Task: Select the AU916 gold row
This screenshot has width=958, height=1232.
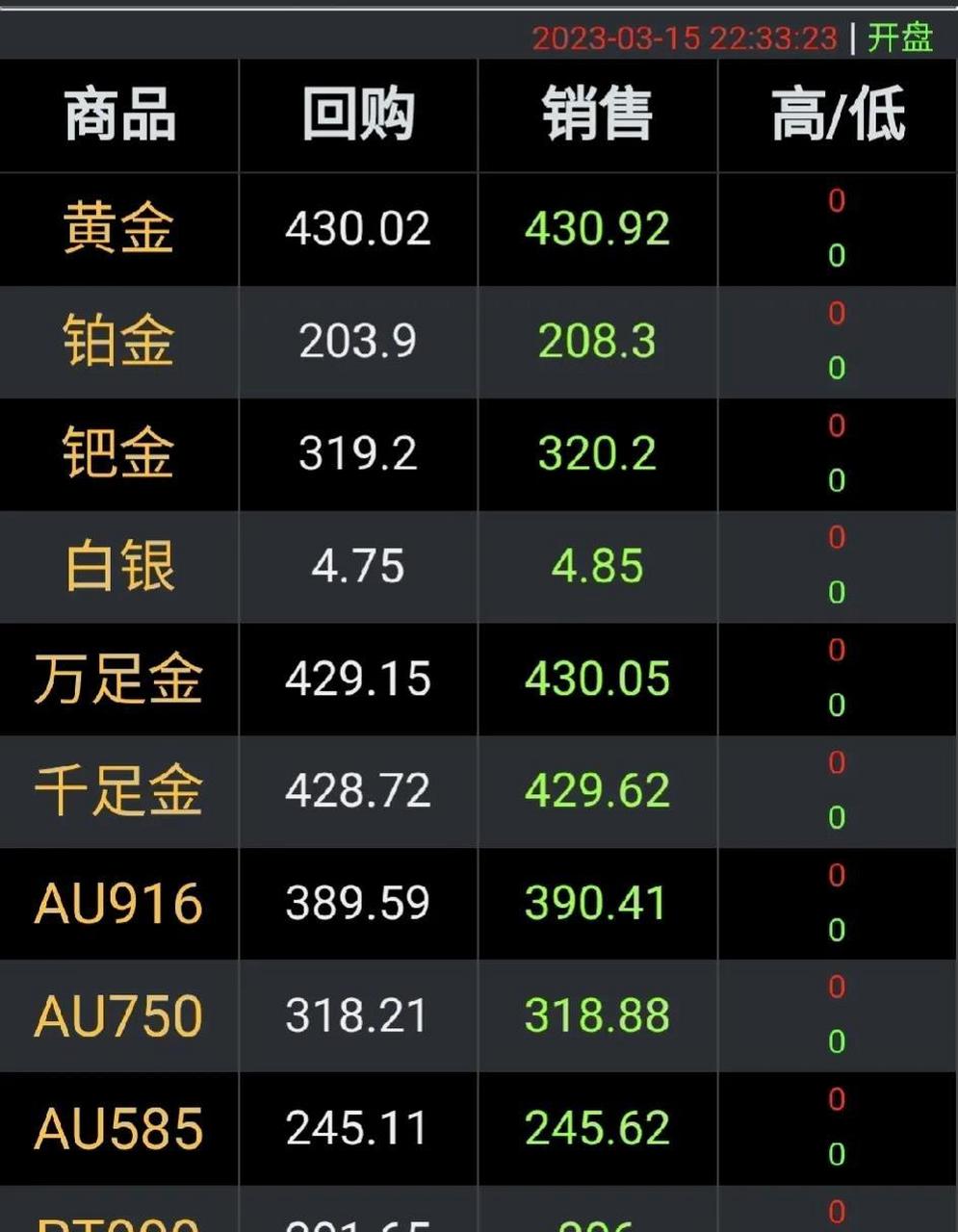Action: pyautogui.click(x=117, y=904)
